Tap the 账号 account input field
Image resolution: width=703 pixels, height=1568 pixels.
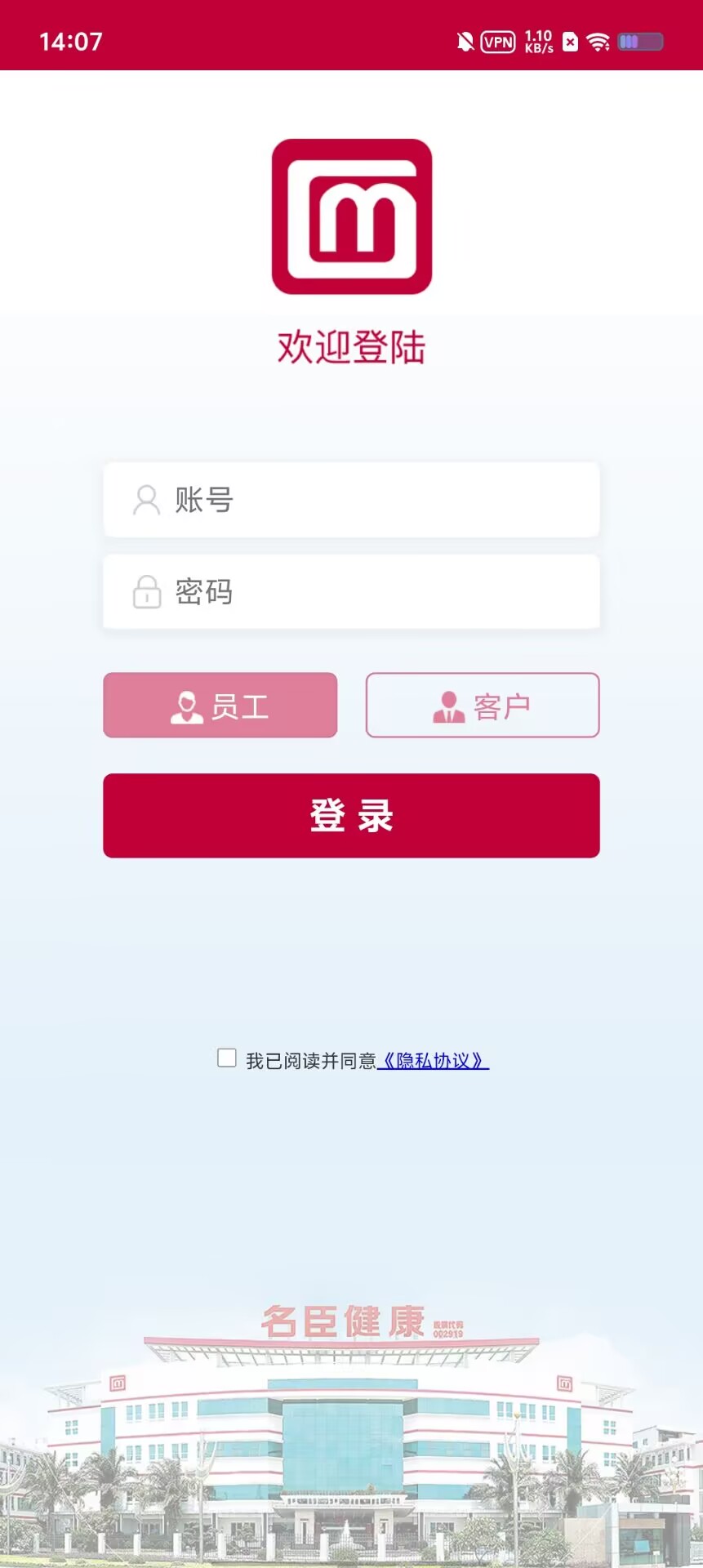coord(351,500)
